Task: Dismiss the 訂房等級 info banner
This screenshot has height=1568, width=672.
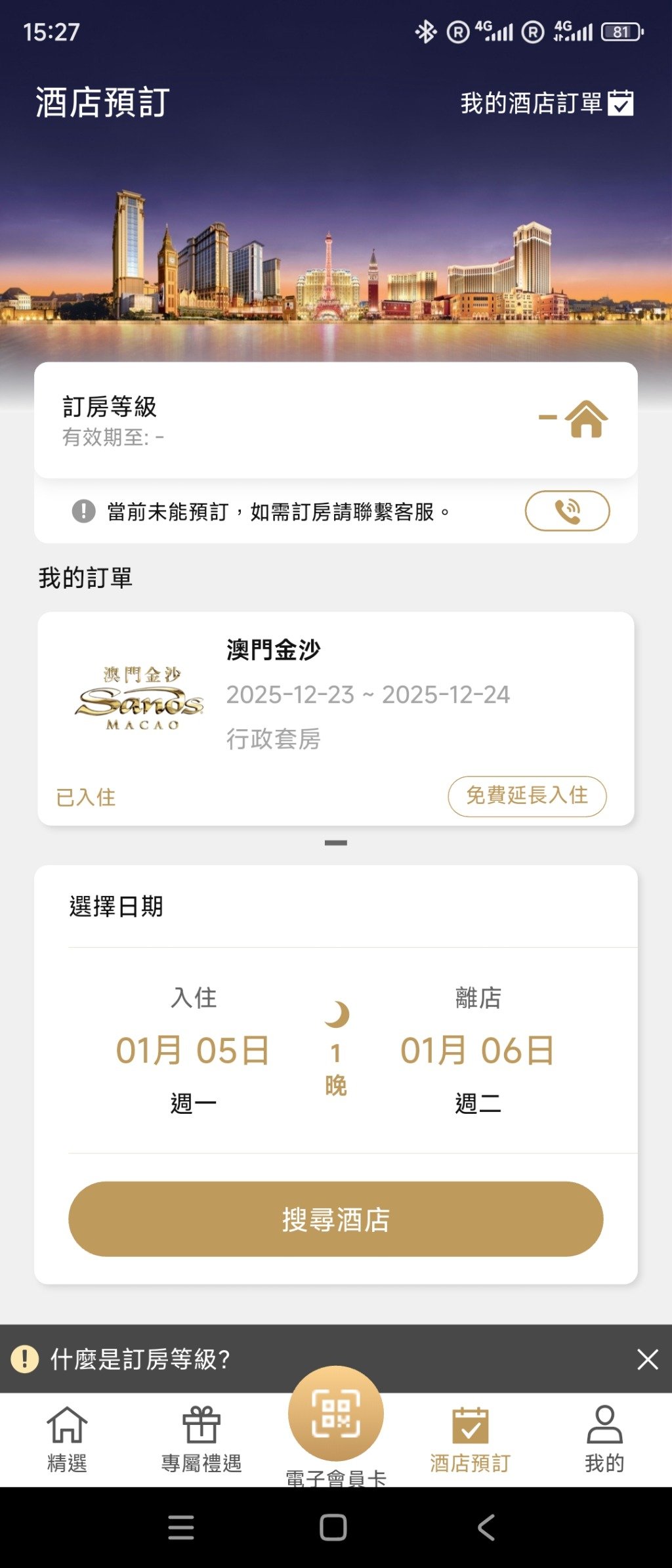Action: click(x=647, y=1359)
